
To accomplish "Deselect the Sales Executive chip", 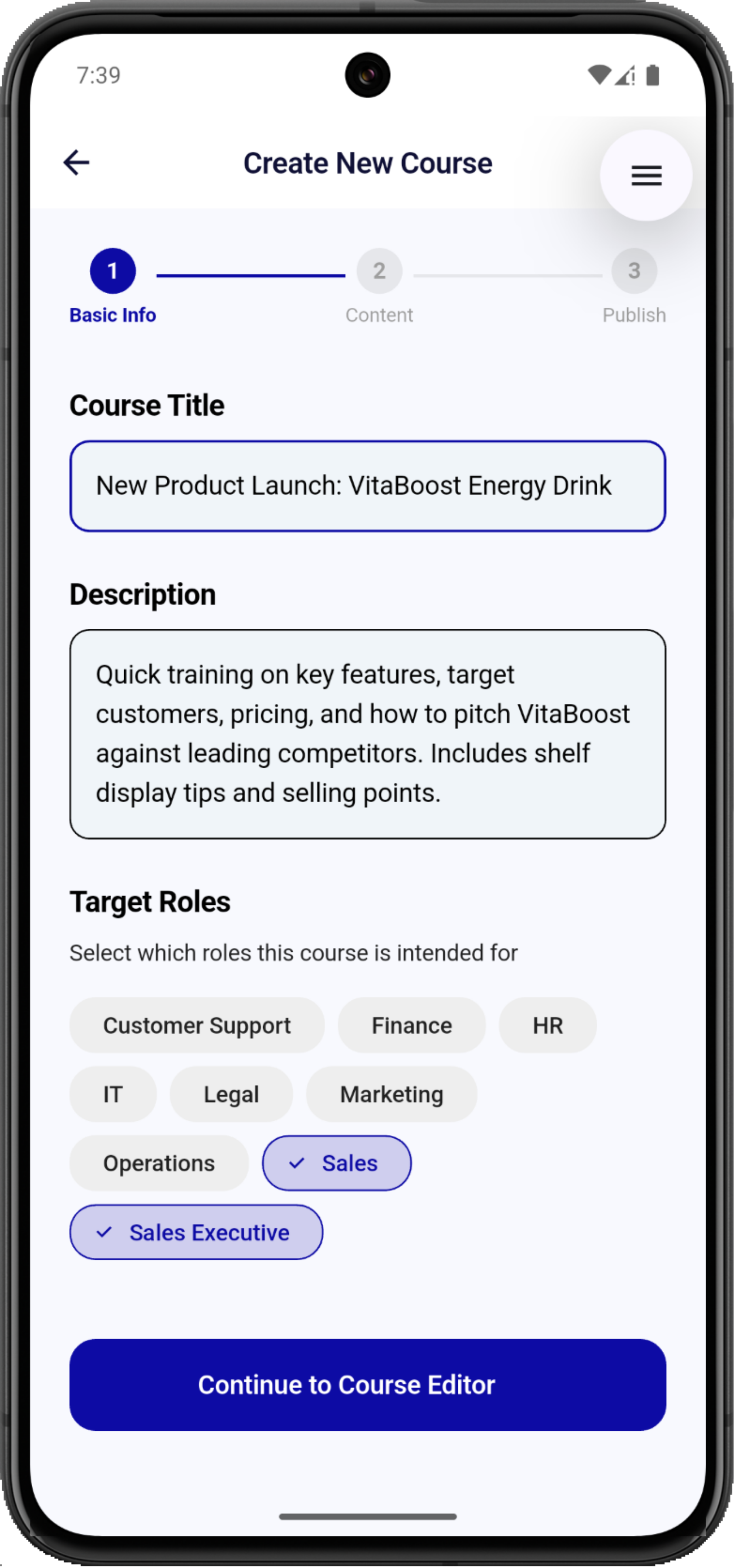I will click(x=196, y=1232).
